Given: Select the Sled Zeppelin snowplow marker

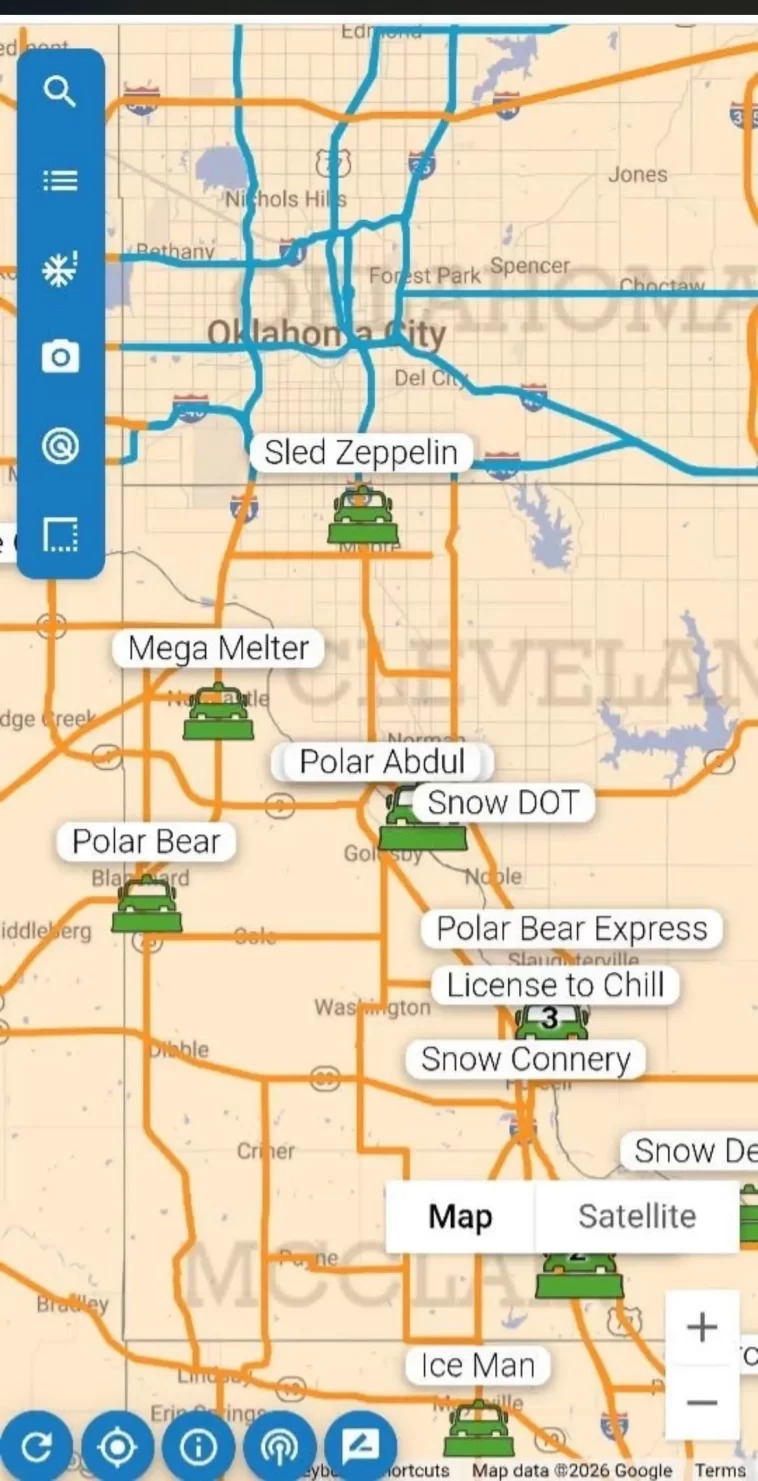Looking at the screenshot, I should (x=363, y=515).
